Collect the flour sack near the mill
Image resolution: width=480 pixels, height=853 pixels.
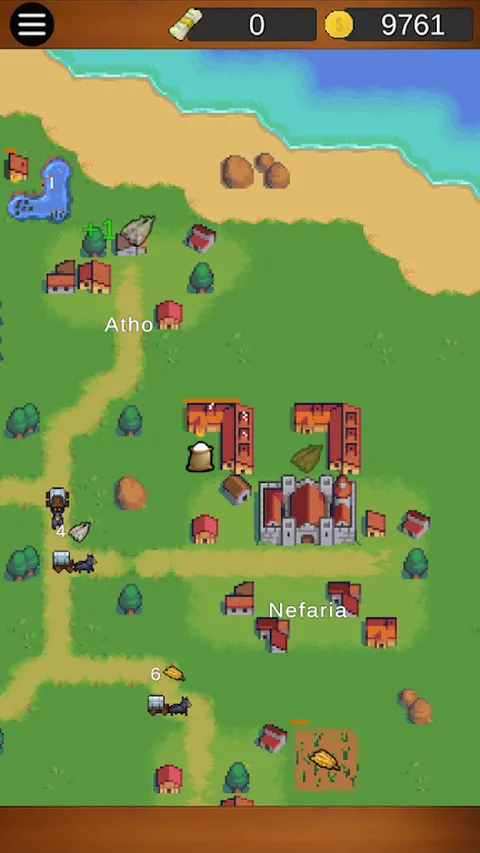200,456
